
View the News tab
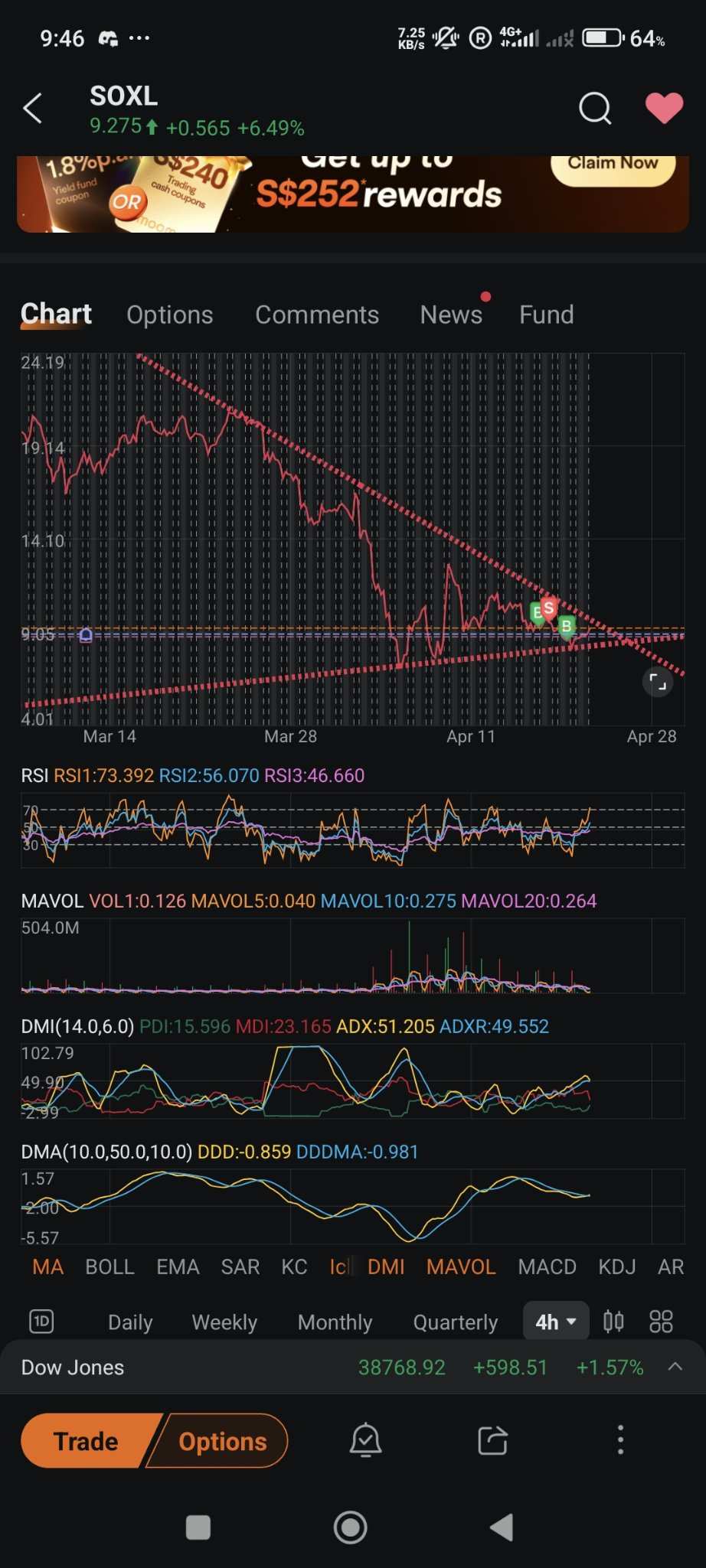point(451,315)
